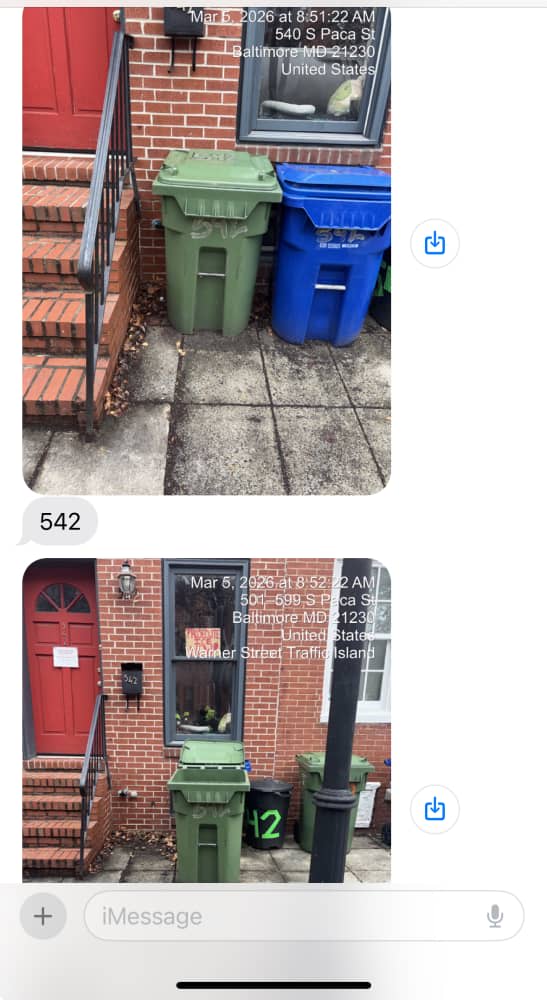Open the plus attachments menu
547x1000 pixels.
43,916
